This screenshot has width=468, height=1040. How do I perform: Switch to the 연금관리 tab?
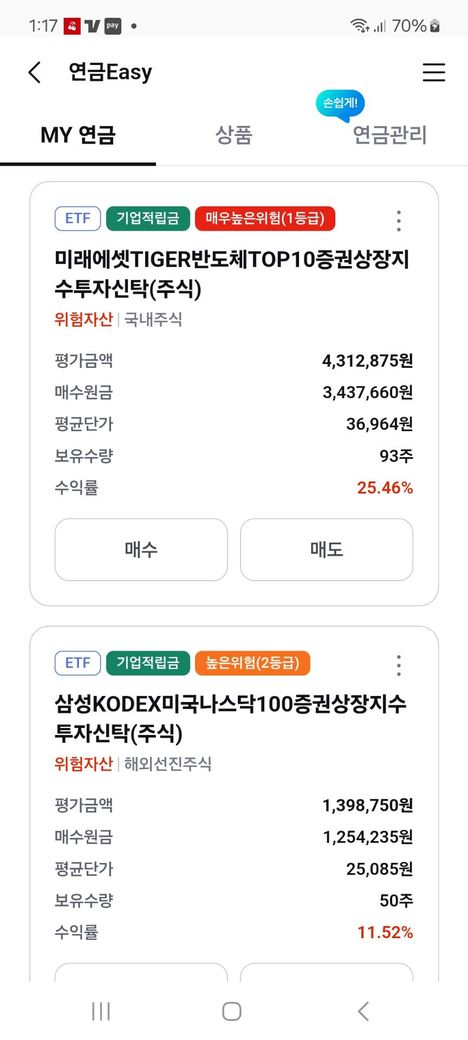point(390,135)
